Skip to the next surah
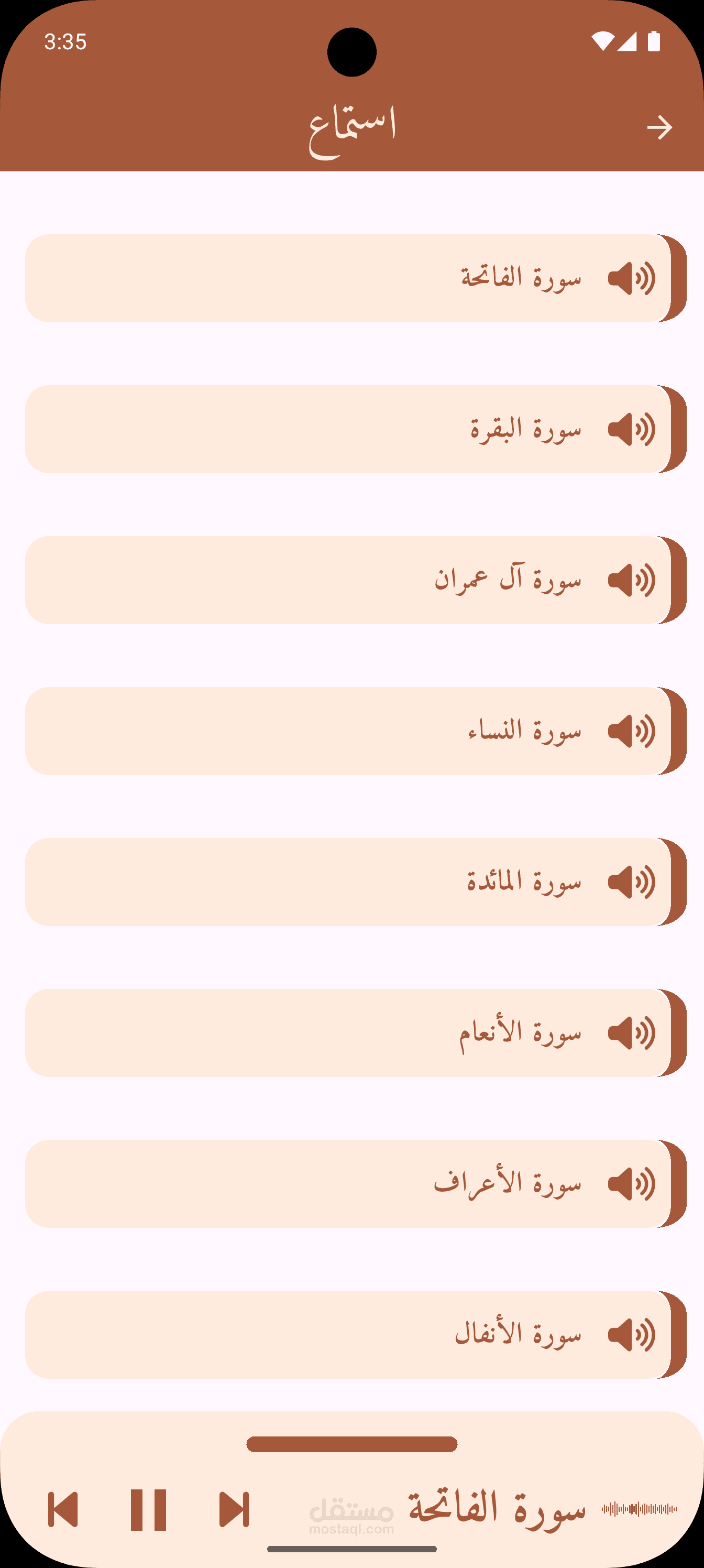The width and height of the screenshot is (704, 1568). pos(234,1509)
